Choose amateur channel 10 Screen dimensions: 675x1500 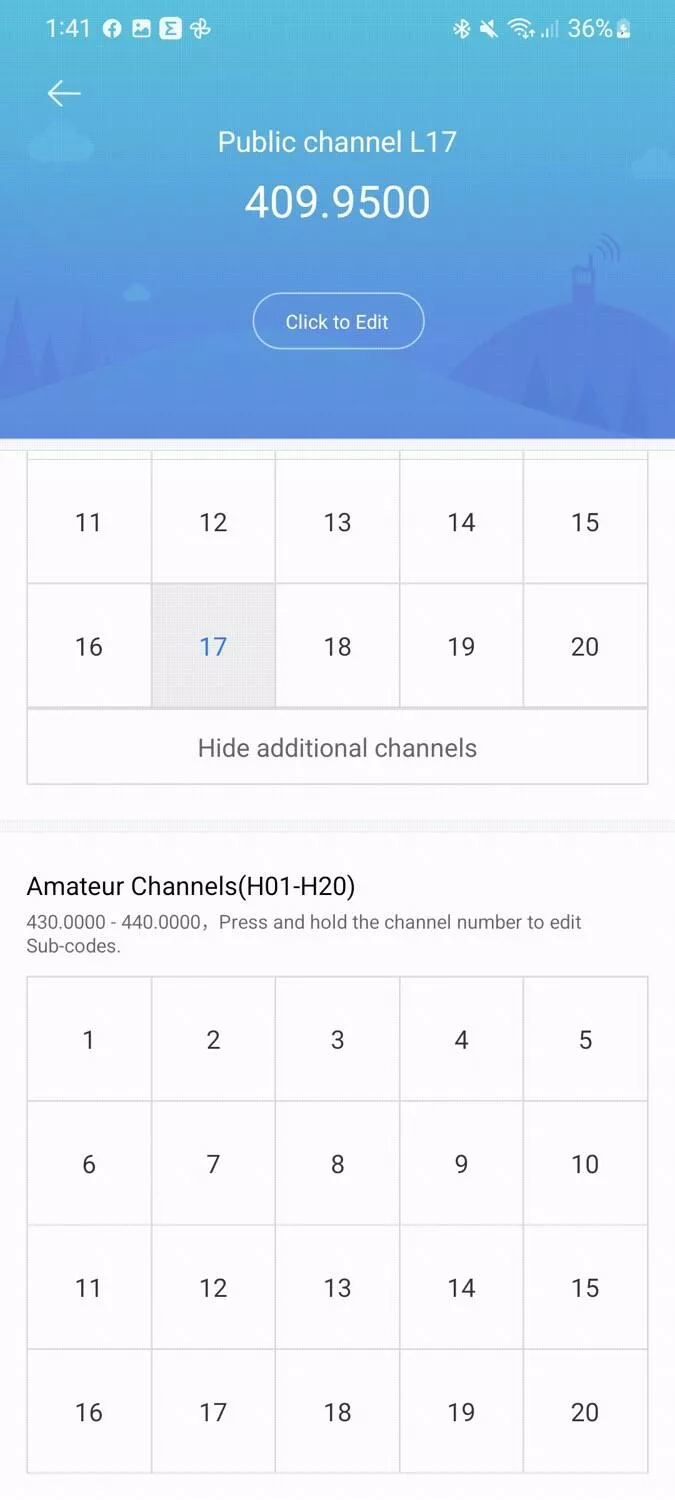click(x=586, y=1163)
